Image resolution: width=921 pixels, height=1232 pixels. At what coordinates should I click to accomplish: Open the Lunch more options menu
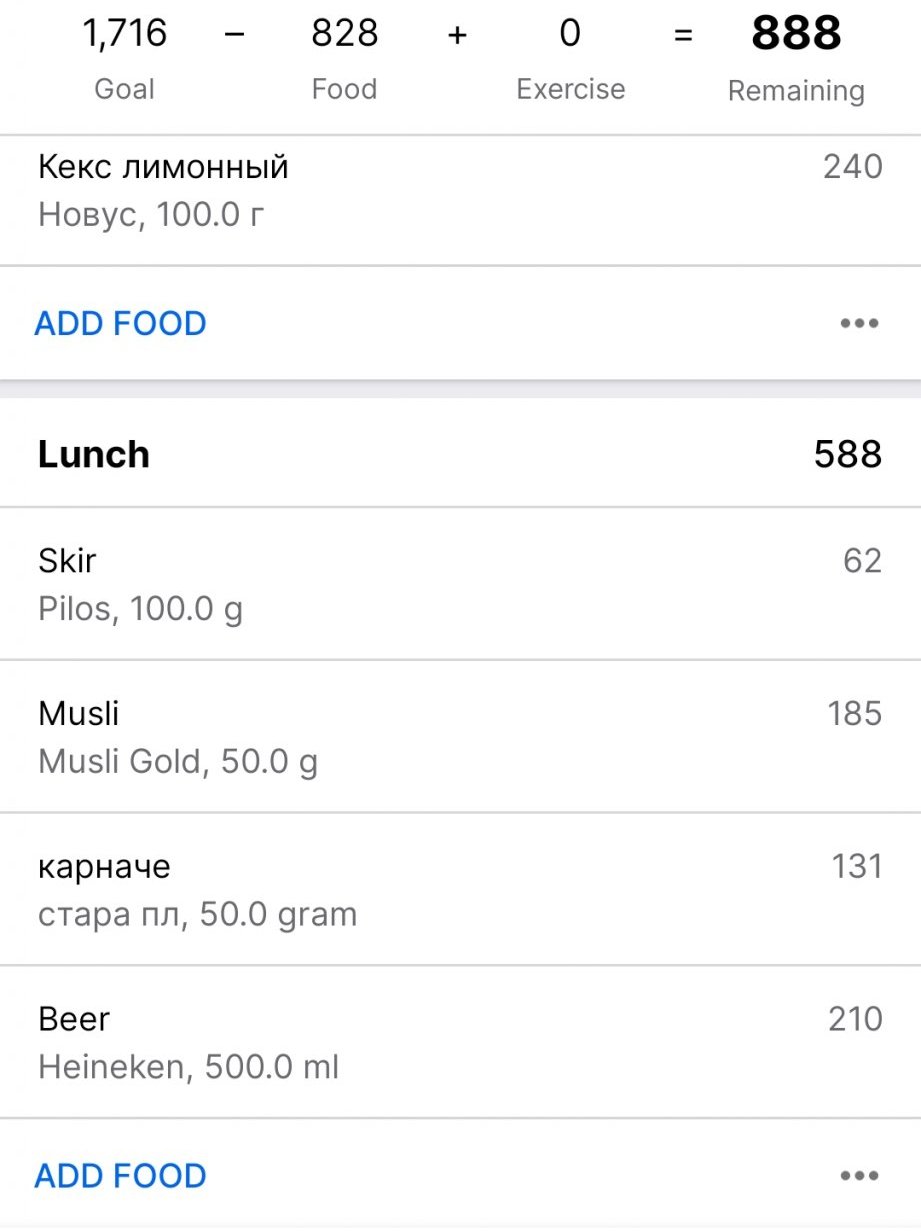click(x=859, y=1176)
